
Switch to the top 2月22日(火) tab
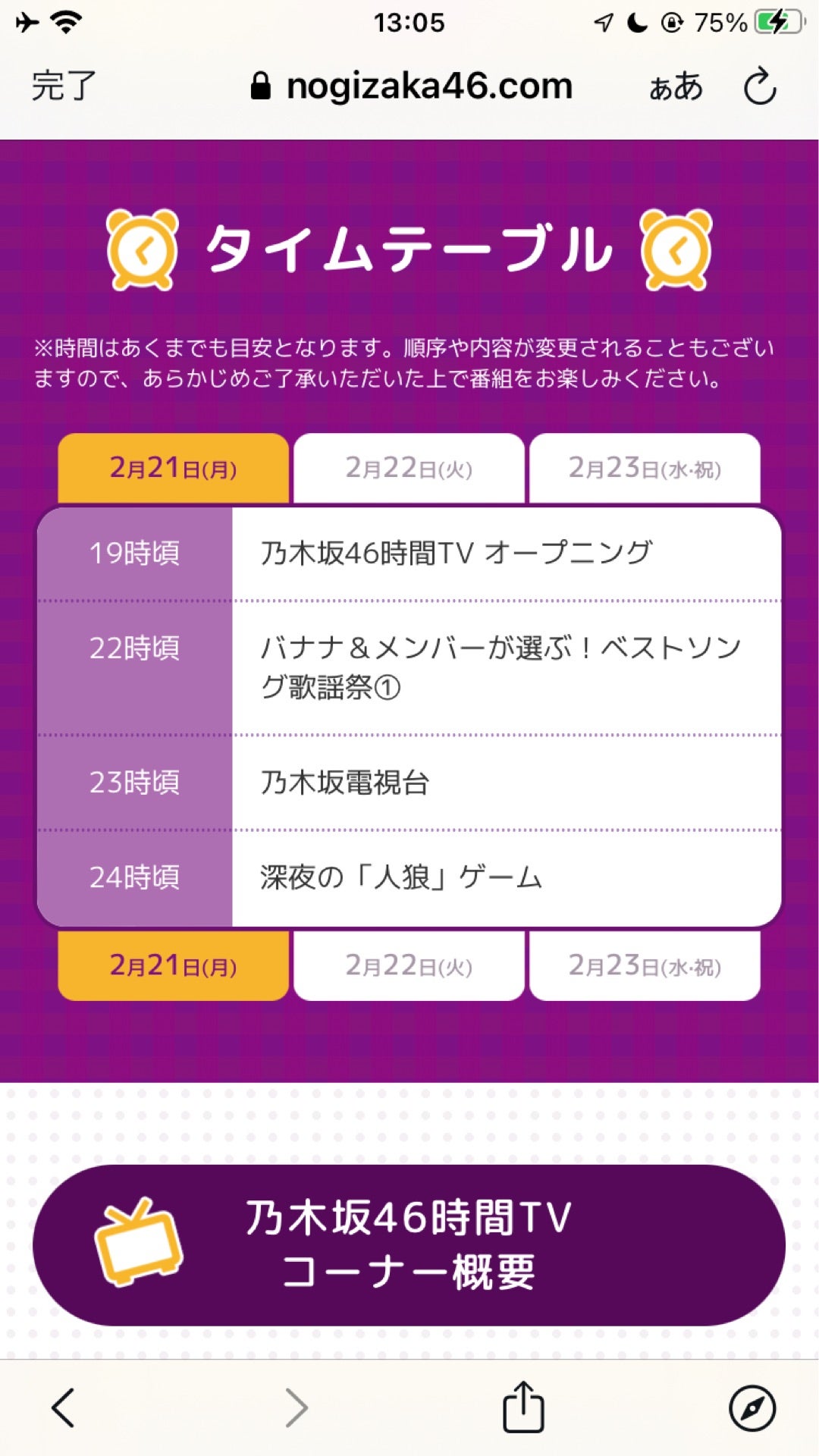click(x=409, y=469)
